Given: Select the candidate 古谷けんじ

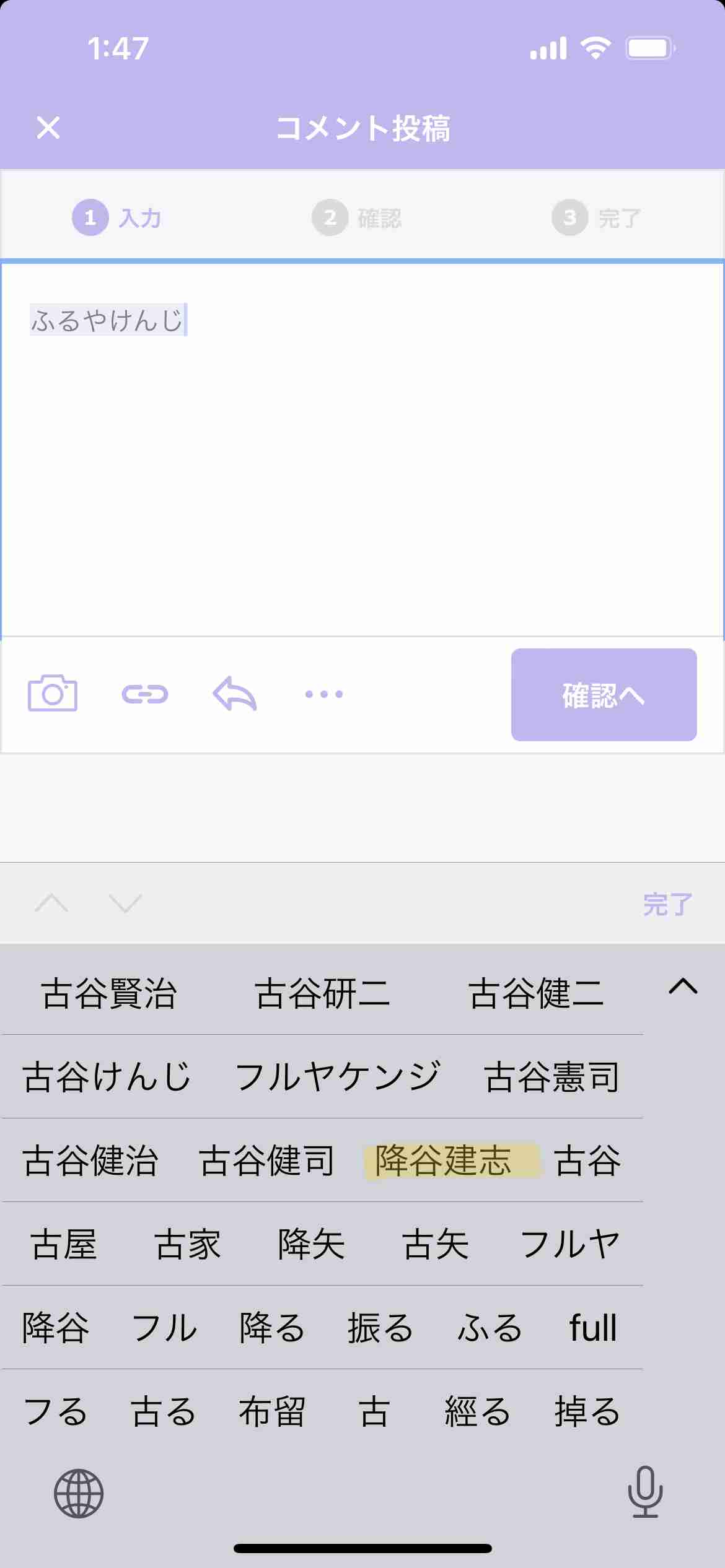Looking at the screenshot, I should pos(107,1077).
